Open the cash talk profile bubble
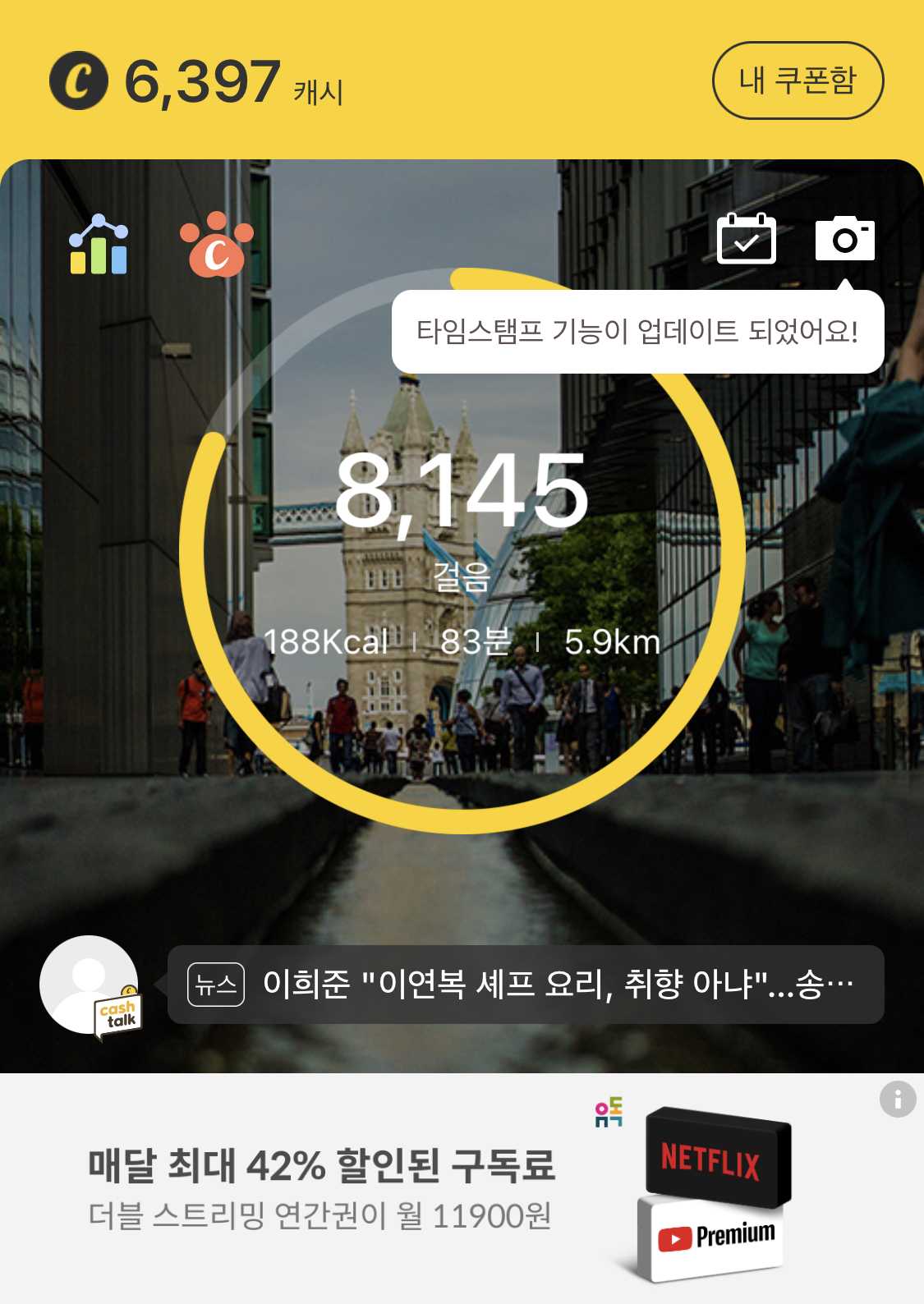Image resolution: width=924 pixels, height=1304 pixels. pyautogui.click(x=91, y=986)
